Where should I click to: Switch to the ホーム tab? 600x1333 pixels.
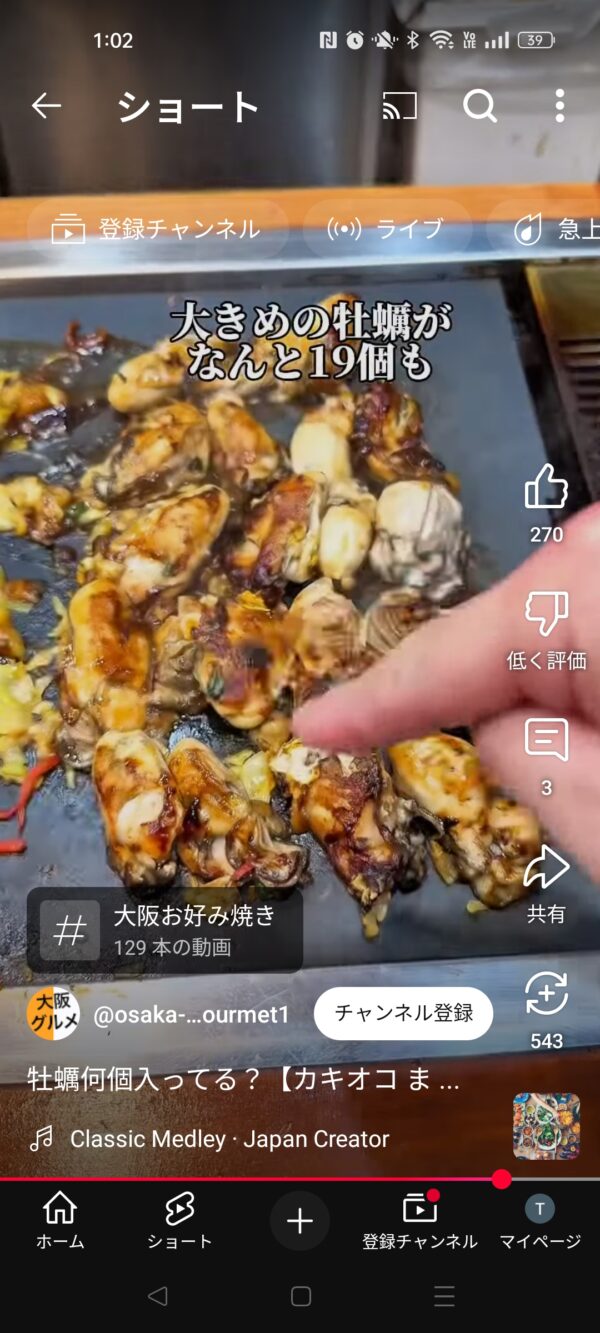click(x=60, y=1221)
